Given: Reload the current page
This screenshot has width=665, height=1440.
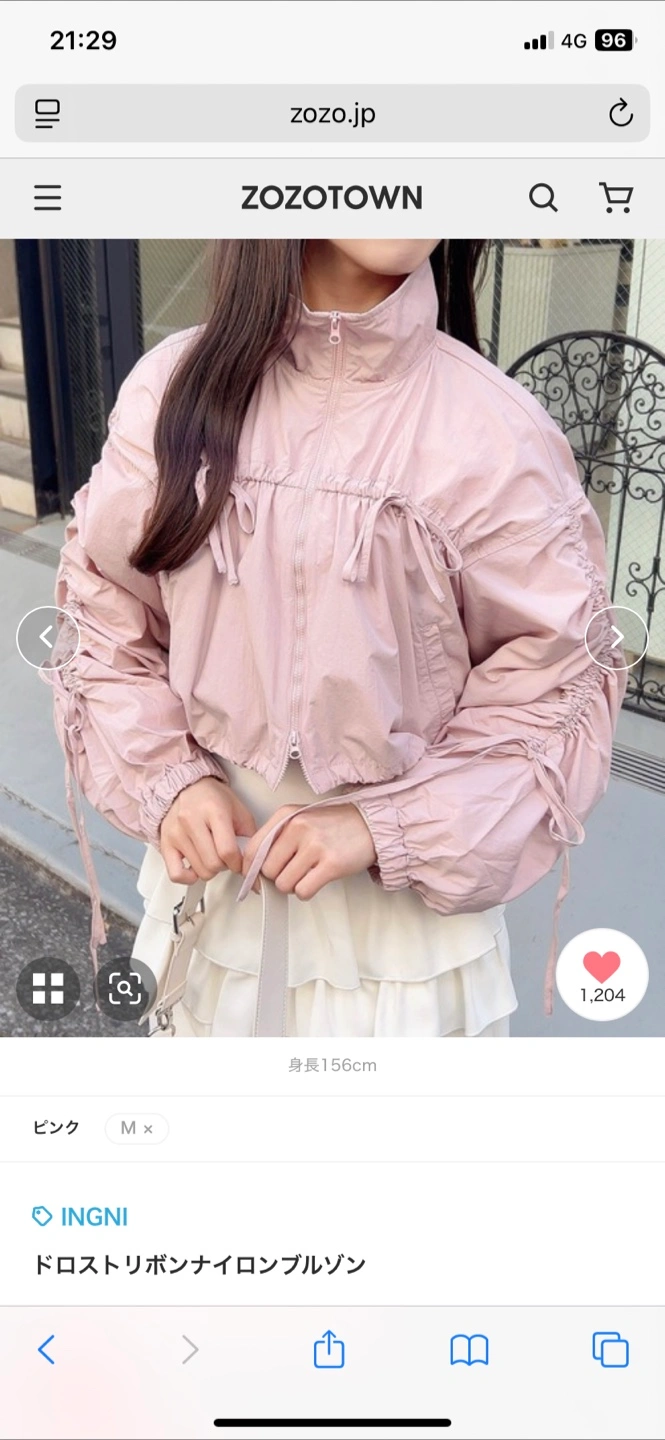Looking at the screenshot, I should pos(620,114).
